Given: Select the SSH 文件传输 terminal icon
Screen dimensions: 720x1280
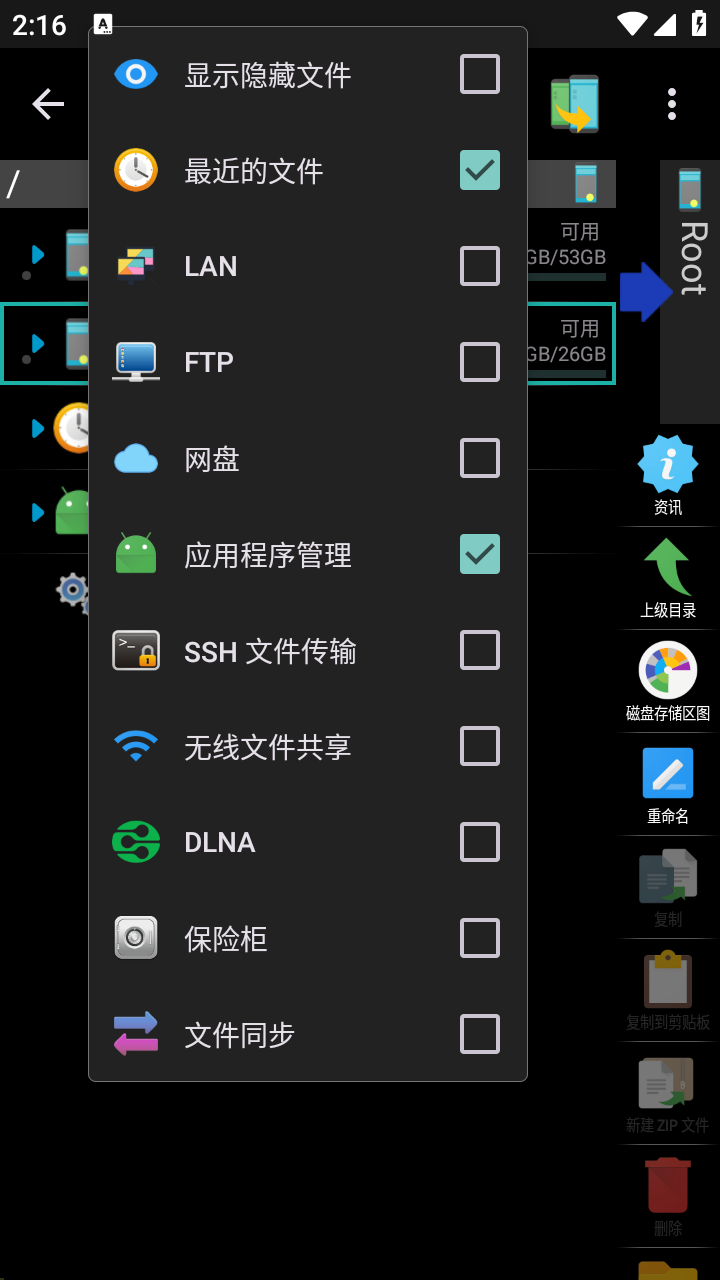Looking at the screenshot, I should 136,650.
